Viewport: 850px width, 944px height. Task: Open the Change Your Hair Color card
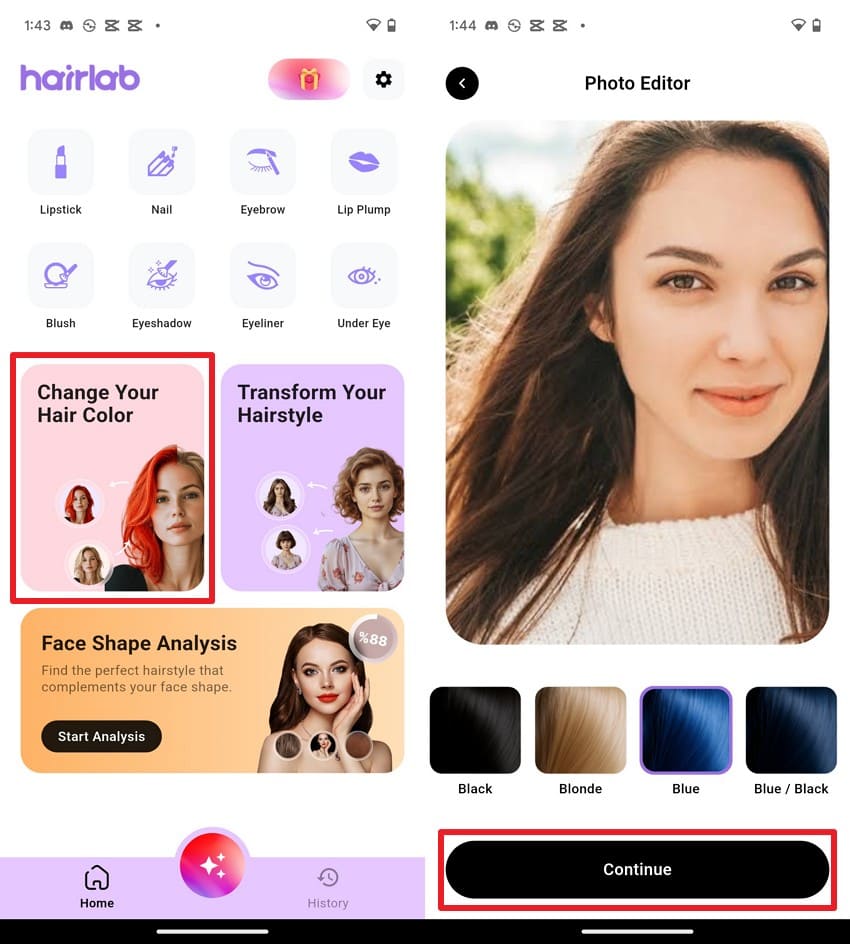(112, 477)
